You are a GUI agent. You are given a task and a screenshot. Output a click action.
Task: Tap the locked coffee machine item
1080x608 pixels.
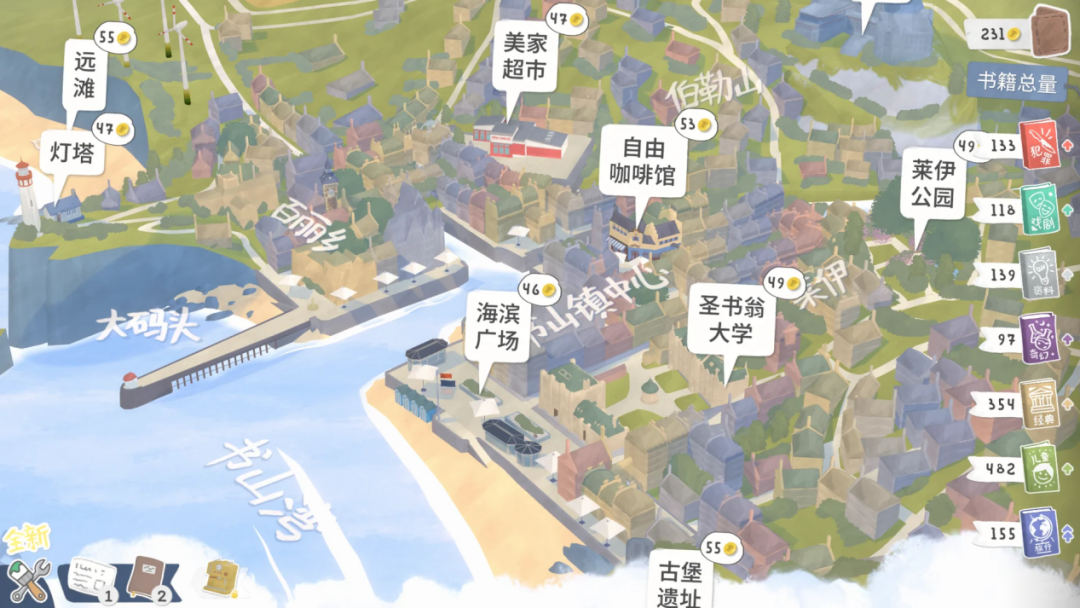pos(219,576)
